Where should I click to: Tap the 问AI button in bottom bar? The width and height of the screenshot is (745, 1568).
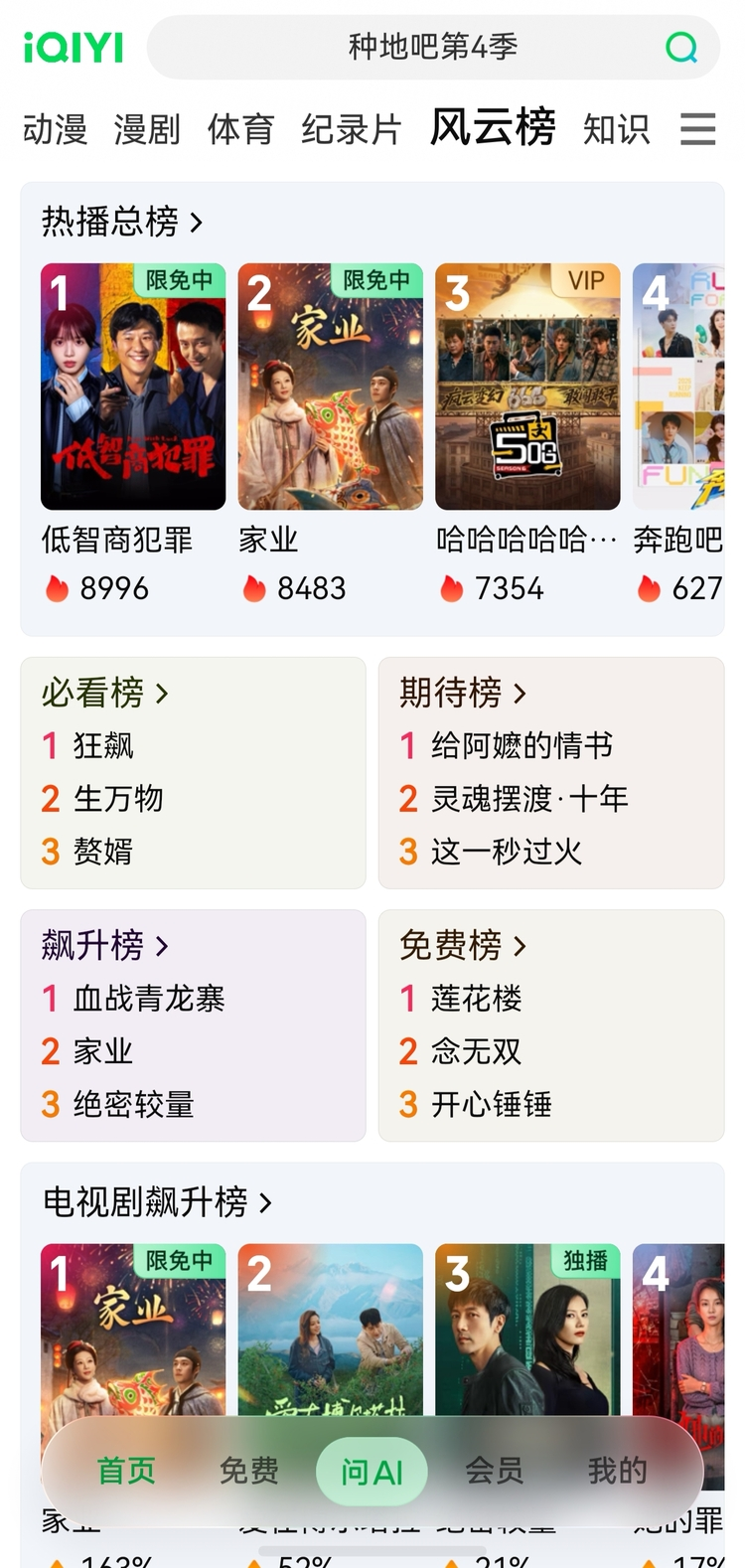click(372, 1472)
